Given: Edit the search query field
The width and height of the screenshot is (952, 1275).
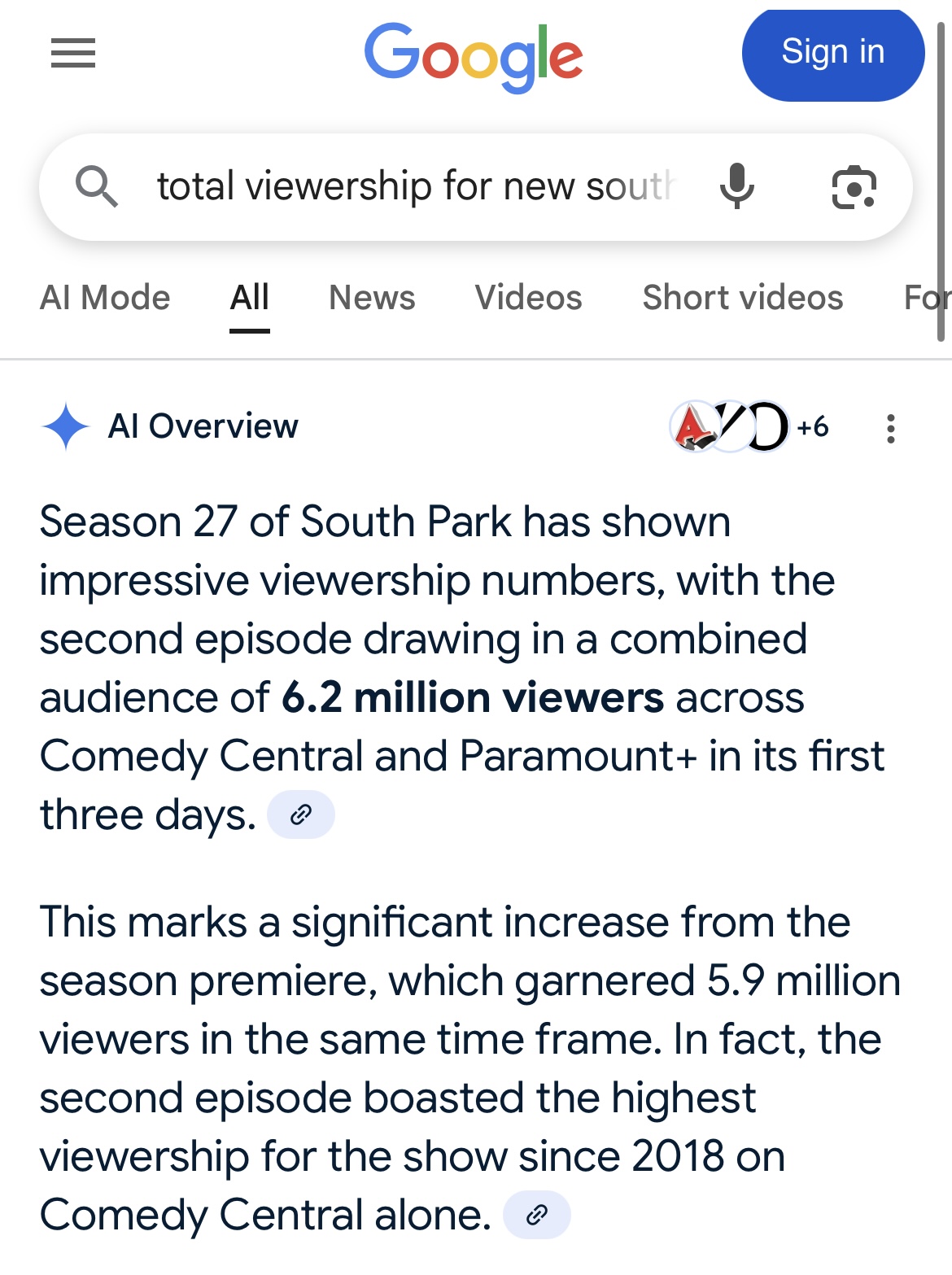Looking at the screenshot, I should tap(415, 186).
